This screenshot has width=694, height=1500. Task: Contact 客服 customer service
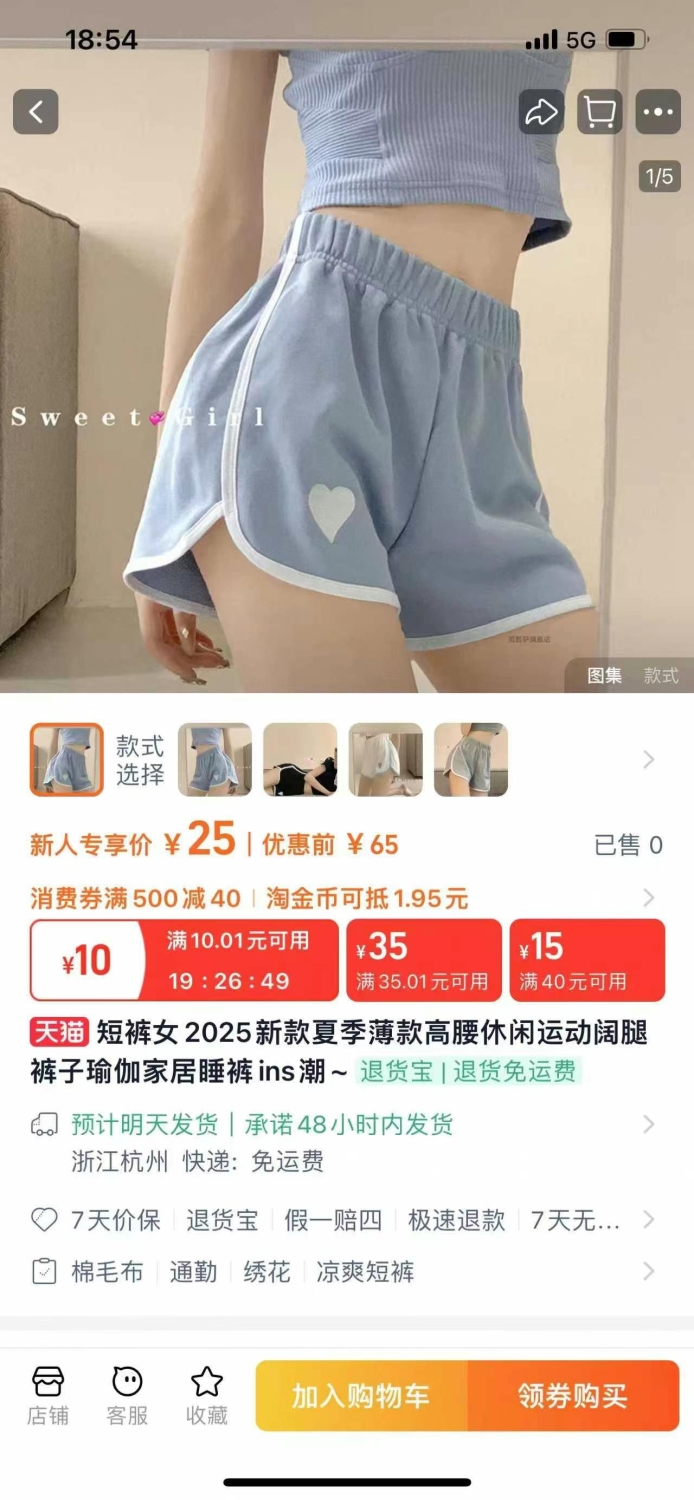[127, 1396]
